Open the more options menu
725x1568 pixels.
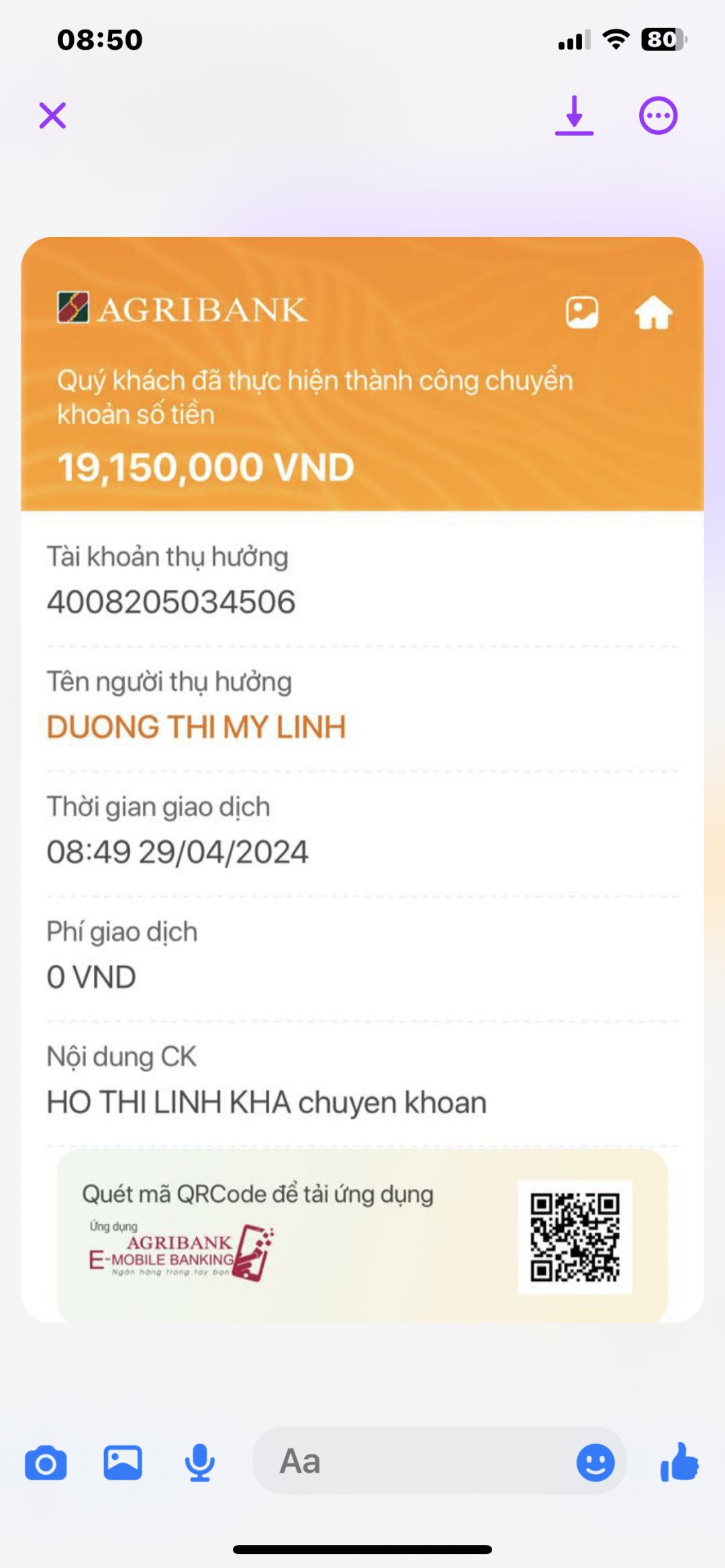pyautogui.click(x=658, y=116)
